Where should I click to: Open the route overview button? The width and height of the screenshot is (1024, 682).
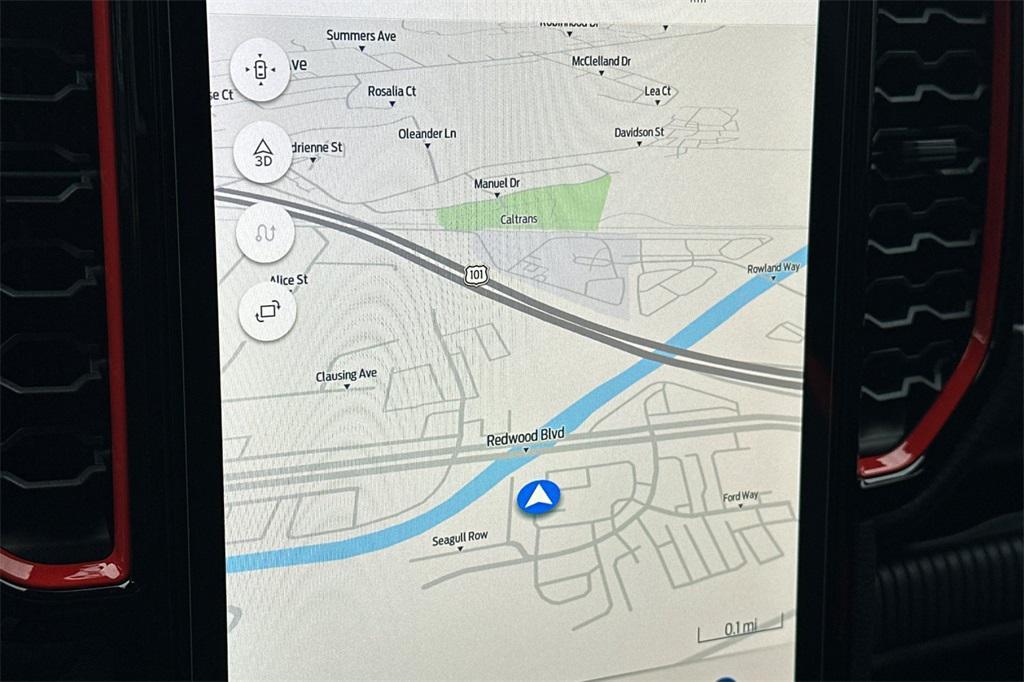[266, 233]
